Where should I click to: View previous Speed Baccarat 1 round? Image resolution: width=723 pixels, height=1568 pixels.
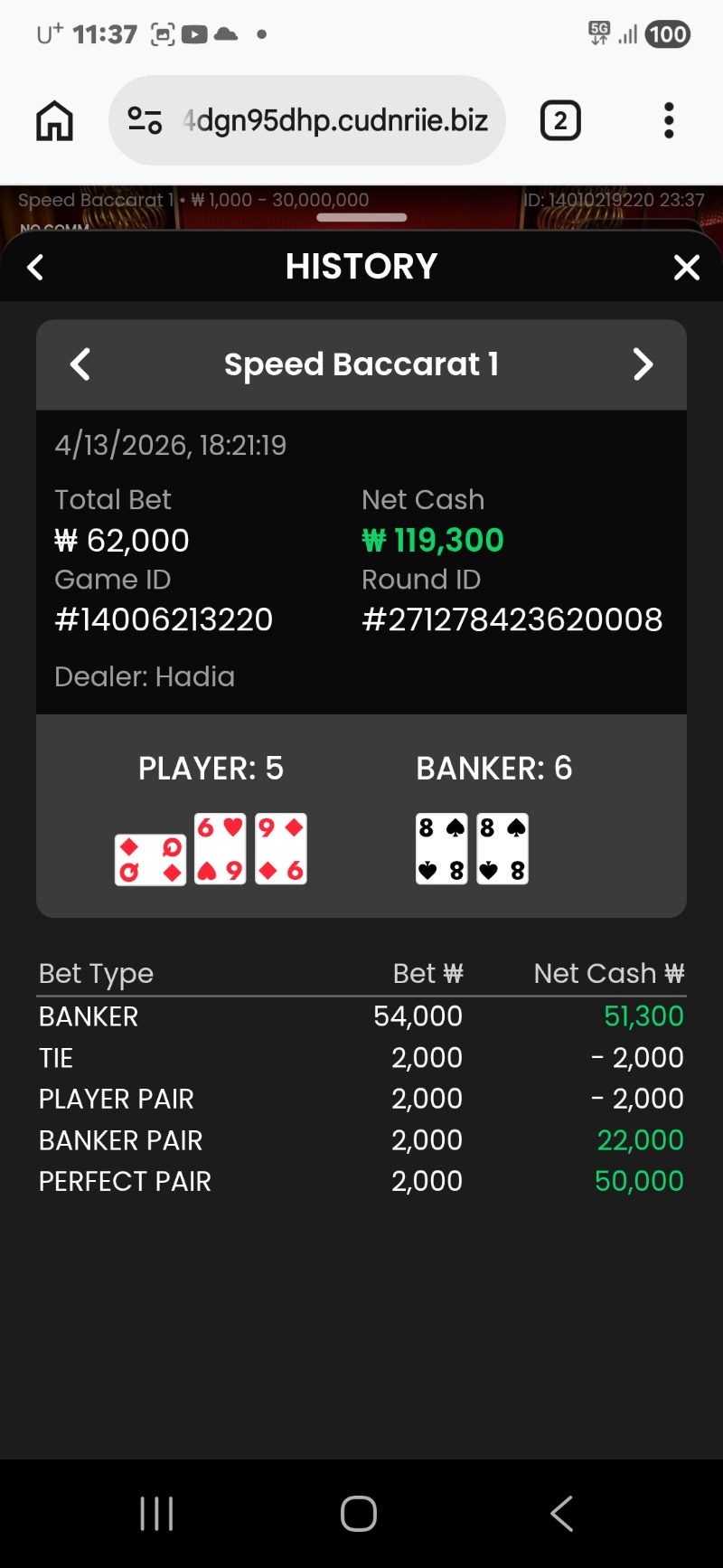[80, 364]
